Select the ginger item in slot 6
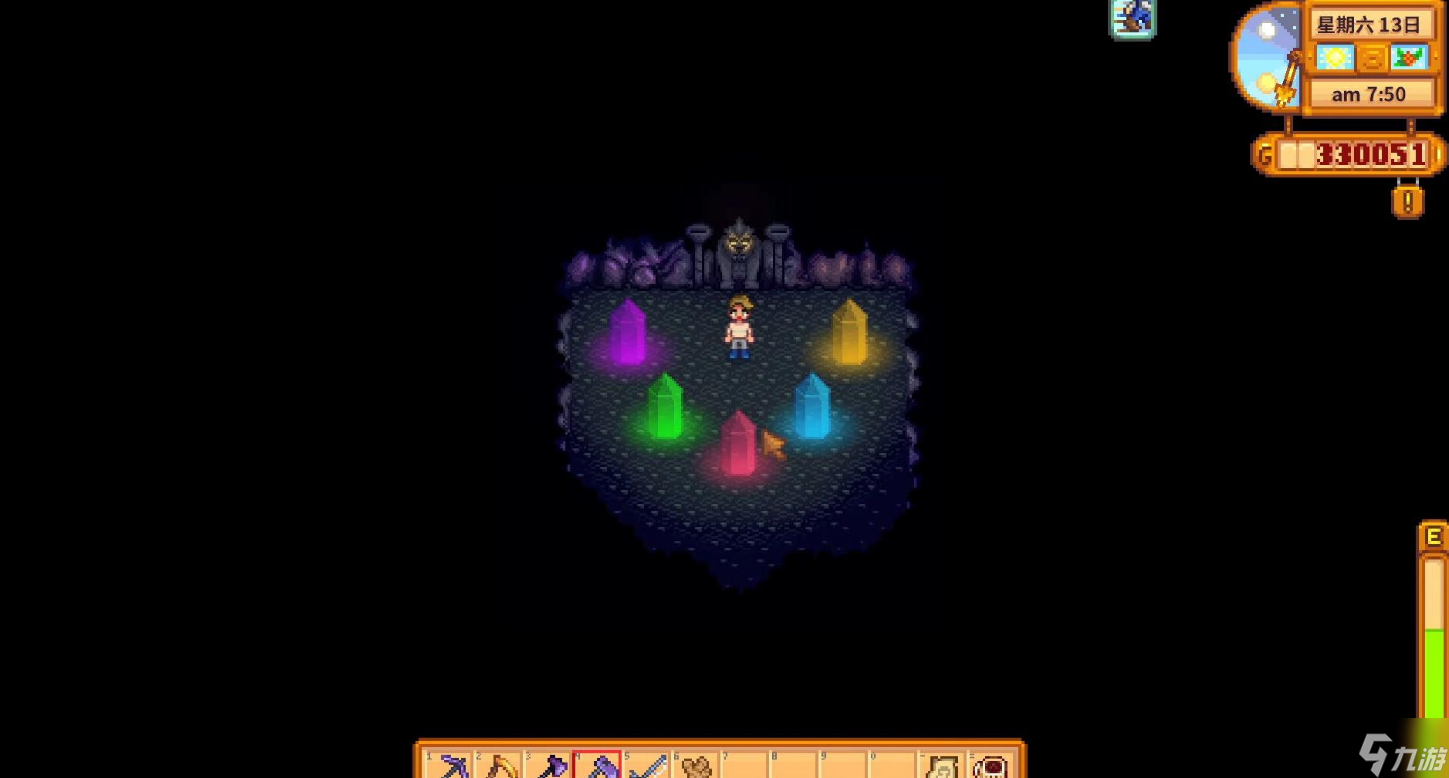The width and height of the screenshot is (1449, 778). click(x=696, y=766)
